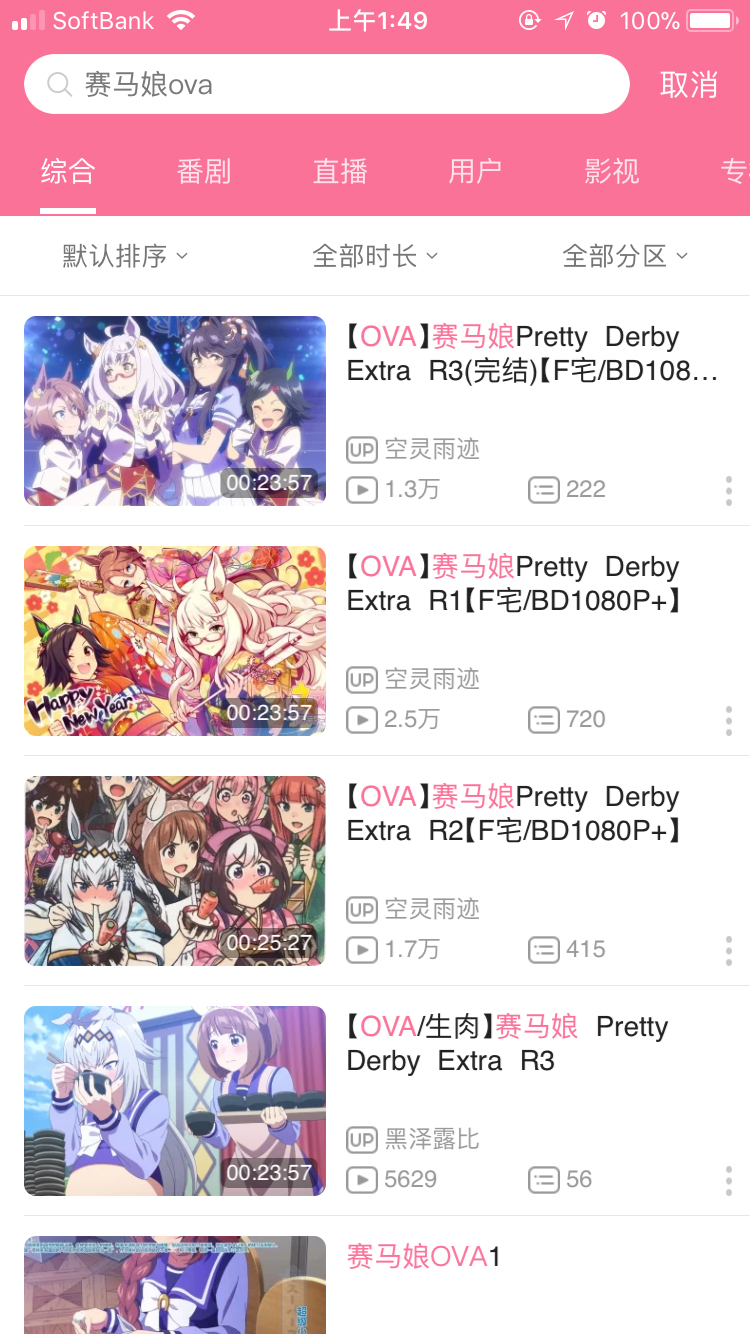Switch to the 用户 tab
Viewport: 750px width, 1334px height.
point(475,171)
